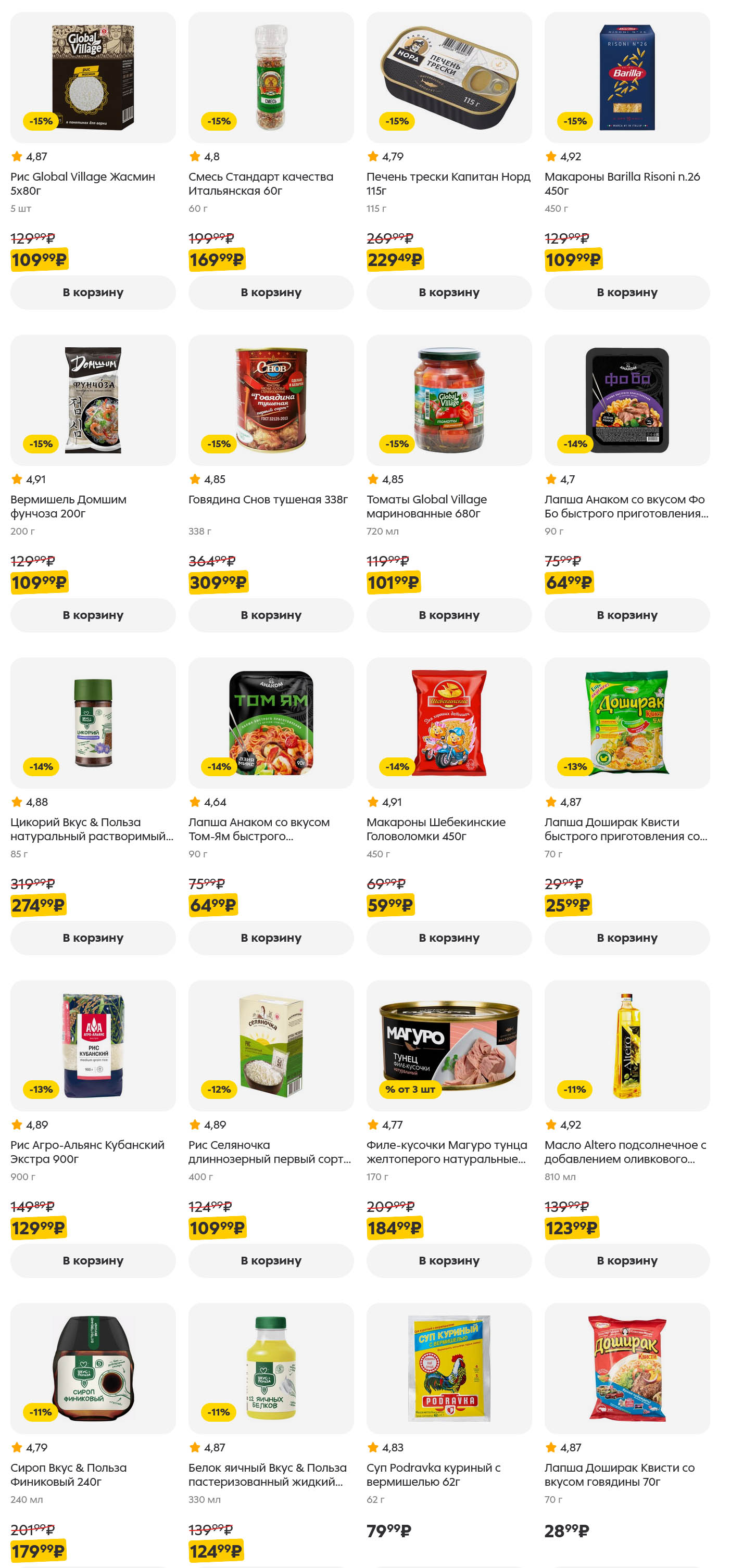Add Макароны Barilla Risoni to cart
The width and height of the screenshot is (731, 1568).
[x=627, y=292]
